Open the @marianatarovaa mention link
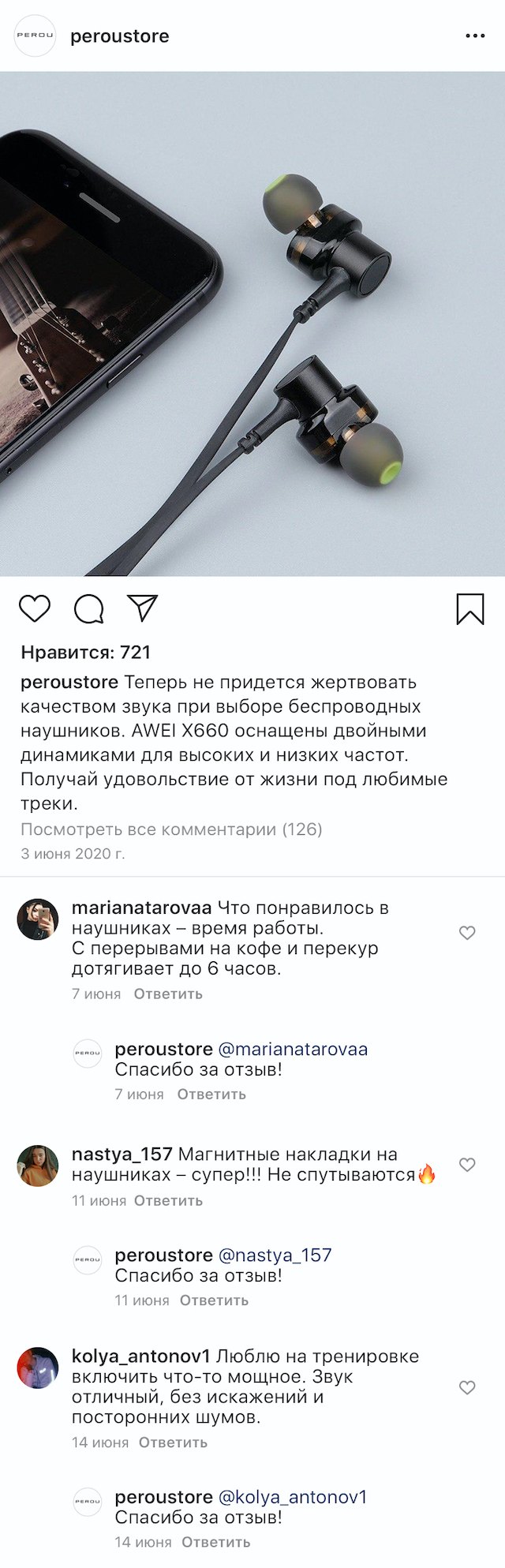Screen dimensions: 505x1568 pos(293,1050)
